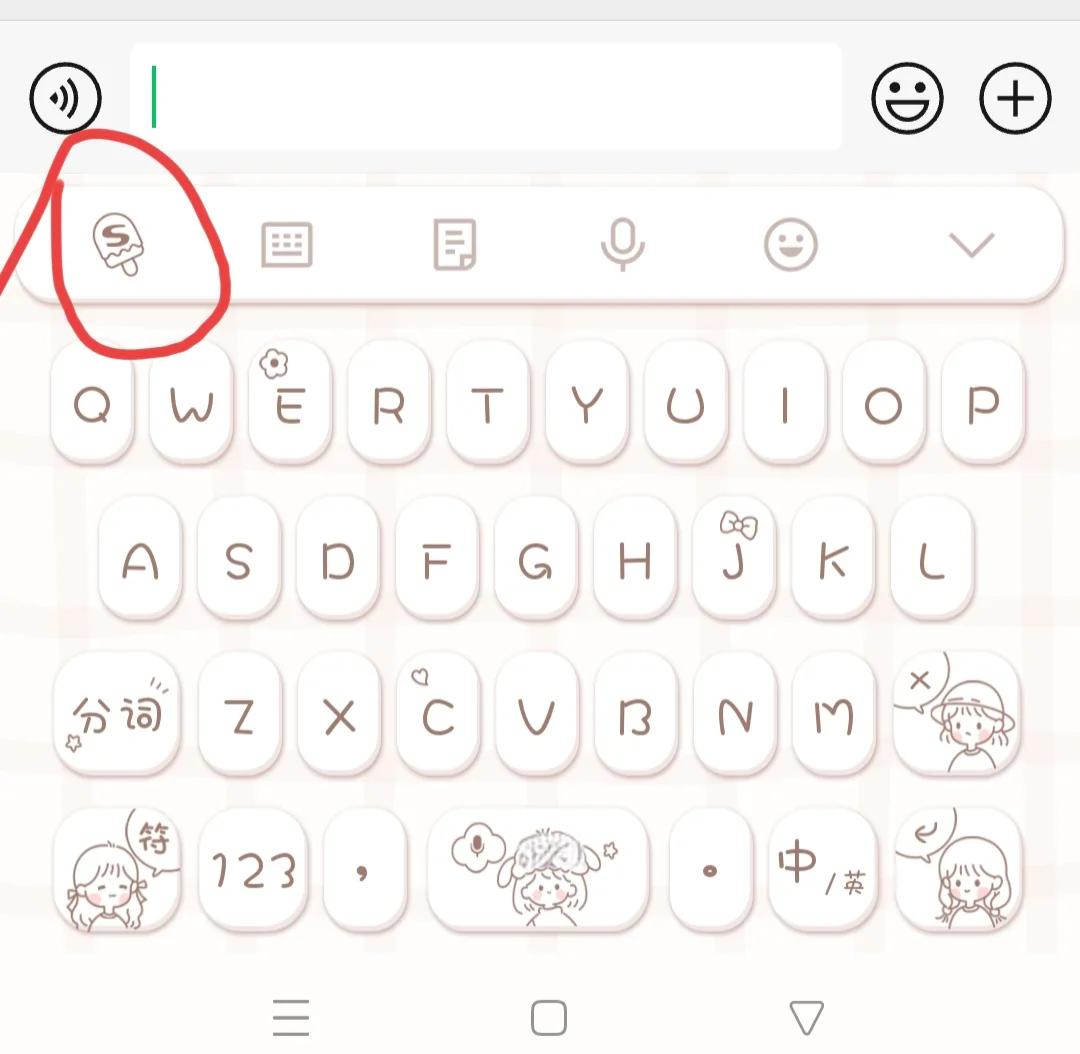This screenshot has width=1080, height=1054.
Task: Switch to voice message input
Action: 65,98
